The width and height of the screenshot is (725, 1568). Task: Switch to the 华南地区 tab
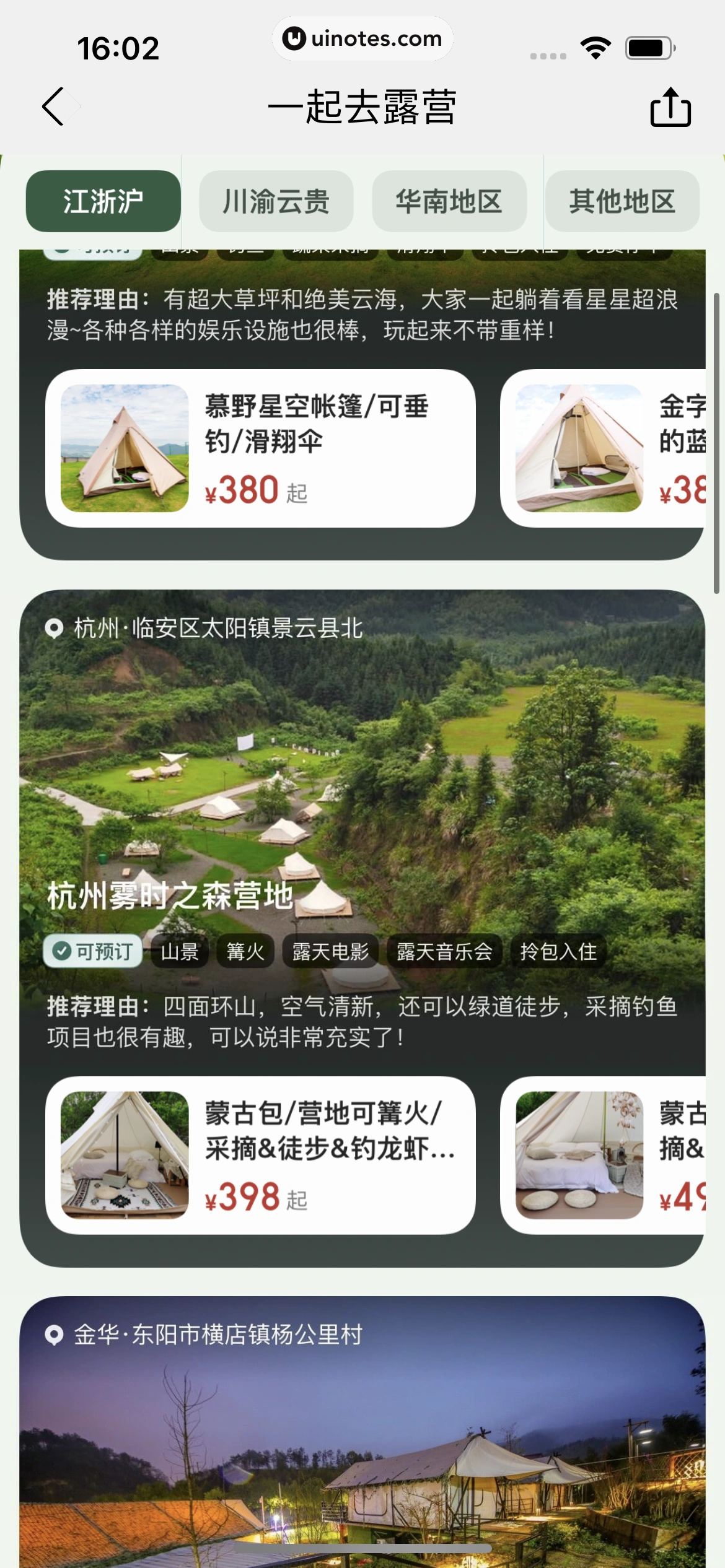click(449, 201)
